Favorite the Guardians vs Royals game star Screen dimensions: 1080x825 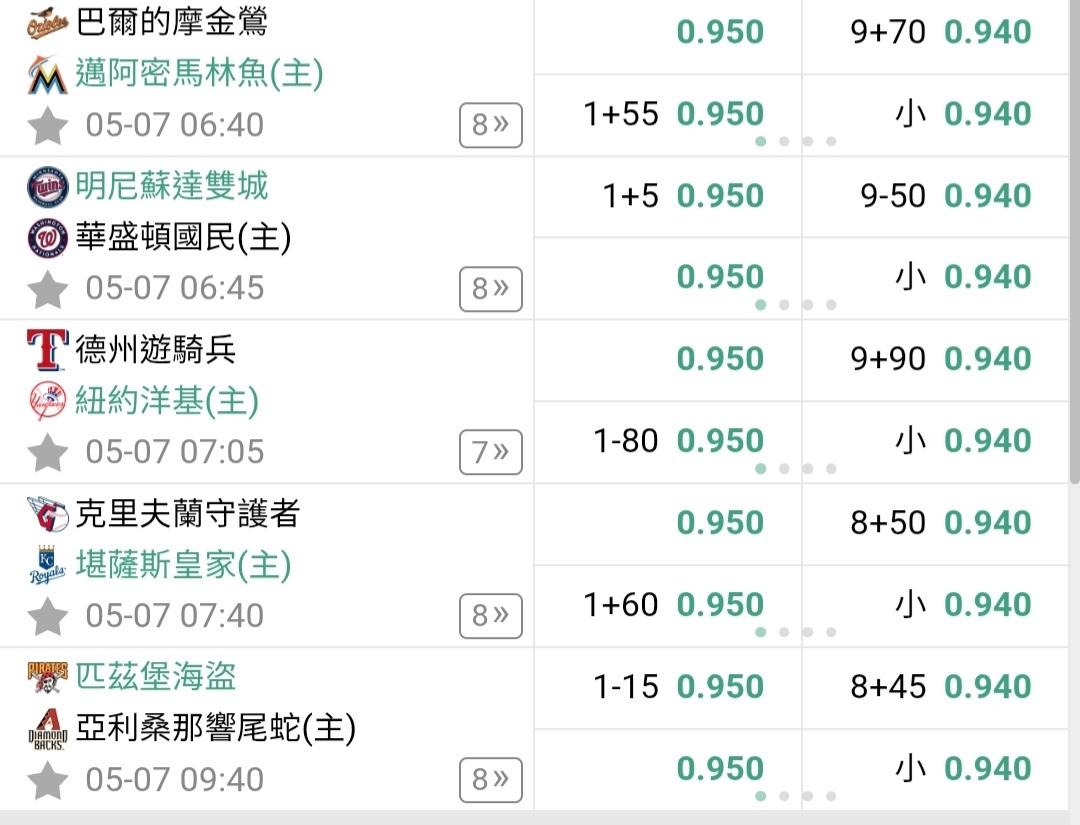click(48, 616)
